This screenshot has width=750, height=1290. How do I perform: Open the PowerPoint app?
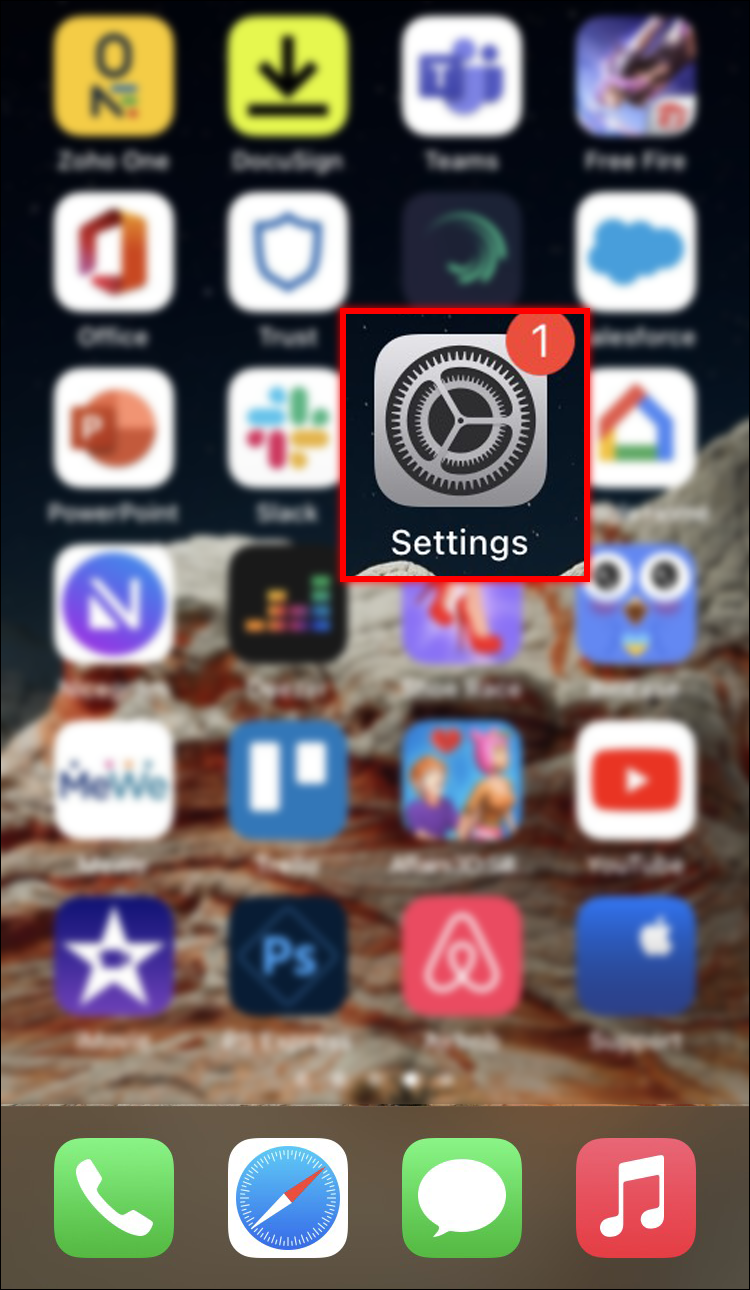pos(114,428)
